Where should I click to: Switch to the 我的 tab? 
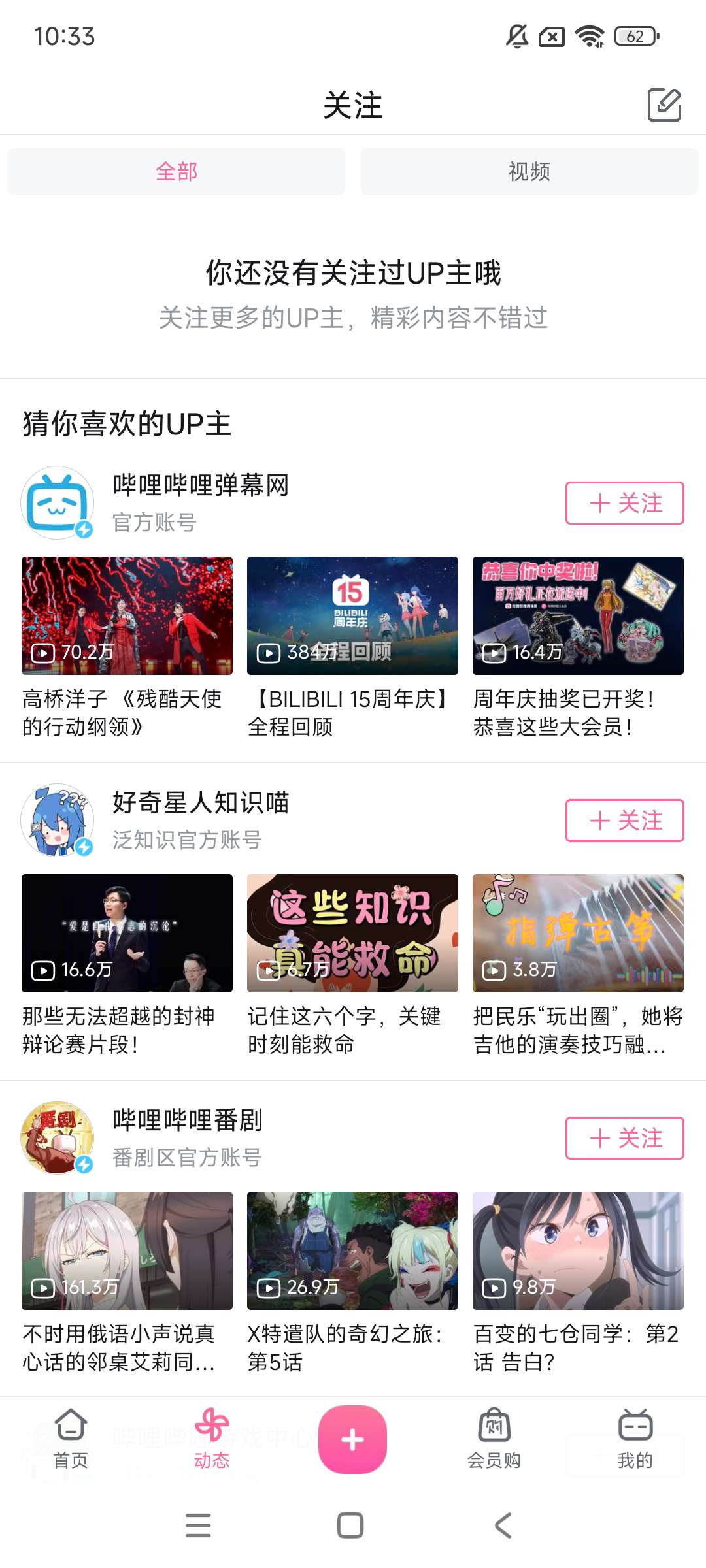coord(635,1439)
